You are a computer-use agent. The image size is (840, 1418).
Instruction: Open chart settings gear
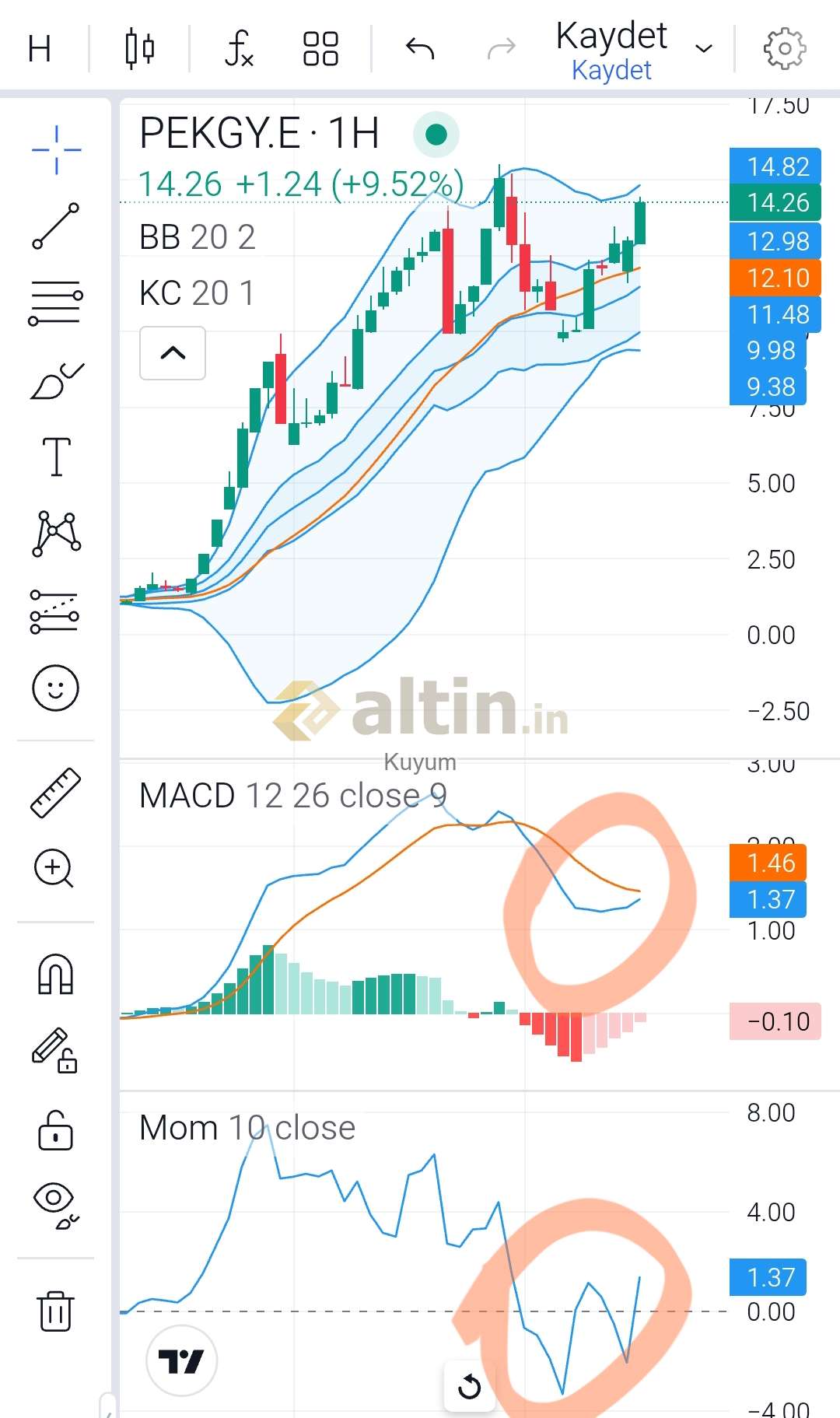[784, 49]
